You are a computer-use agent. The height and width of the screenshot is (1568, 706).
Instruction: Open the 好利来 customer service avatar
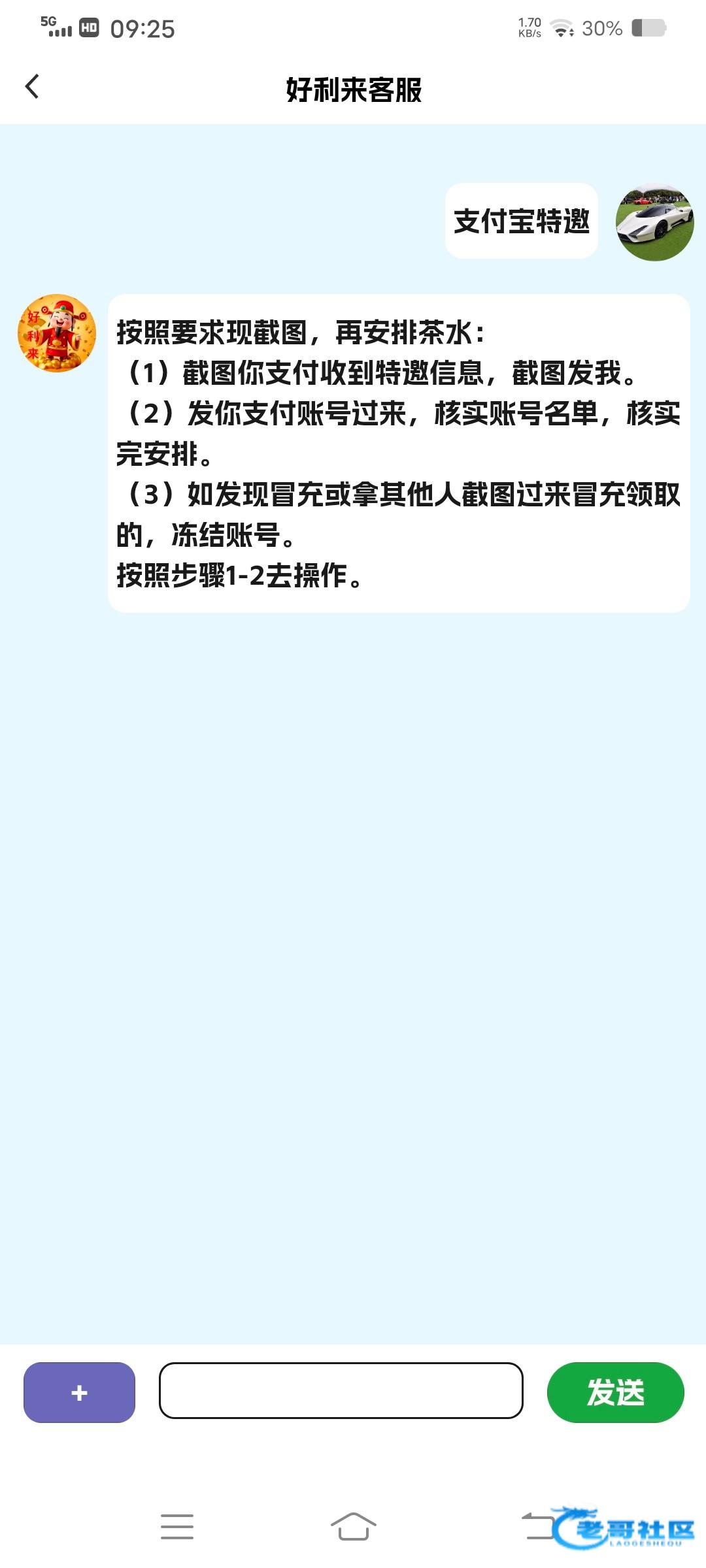[x=57, y=333]
